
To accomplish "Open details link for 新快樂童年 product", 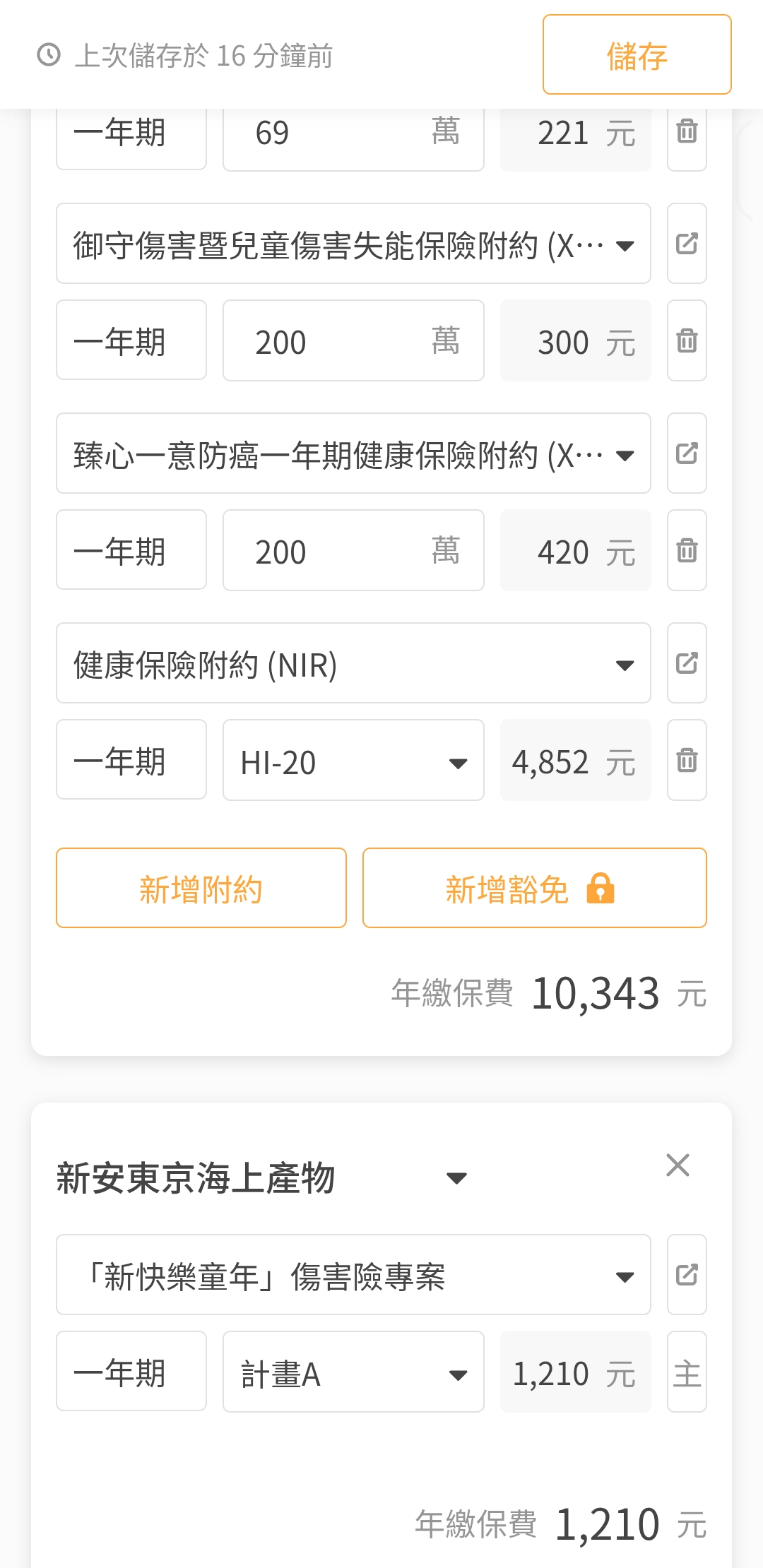I will tap(687, 1275).
